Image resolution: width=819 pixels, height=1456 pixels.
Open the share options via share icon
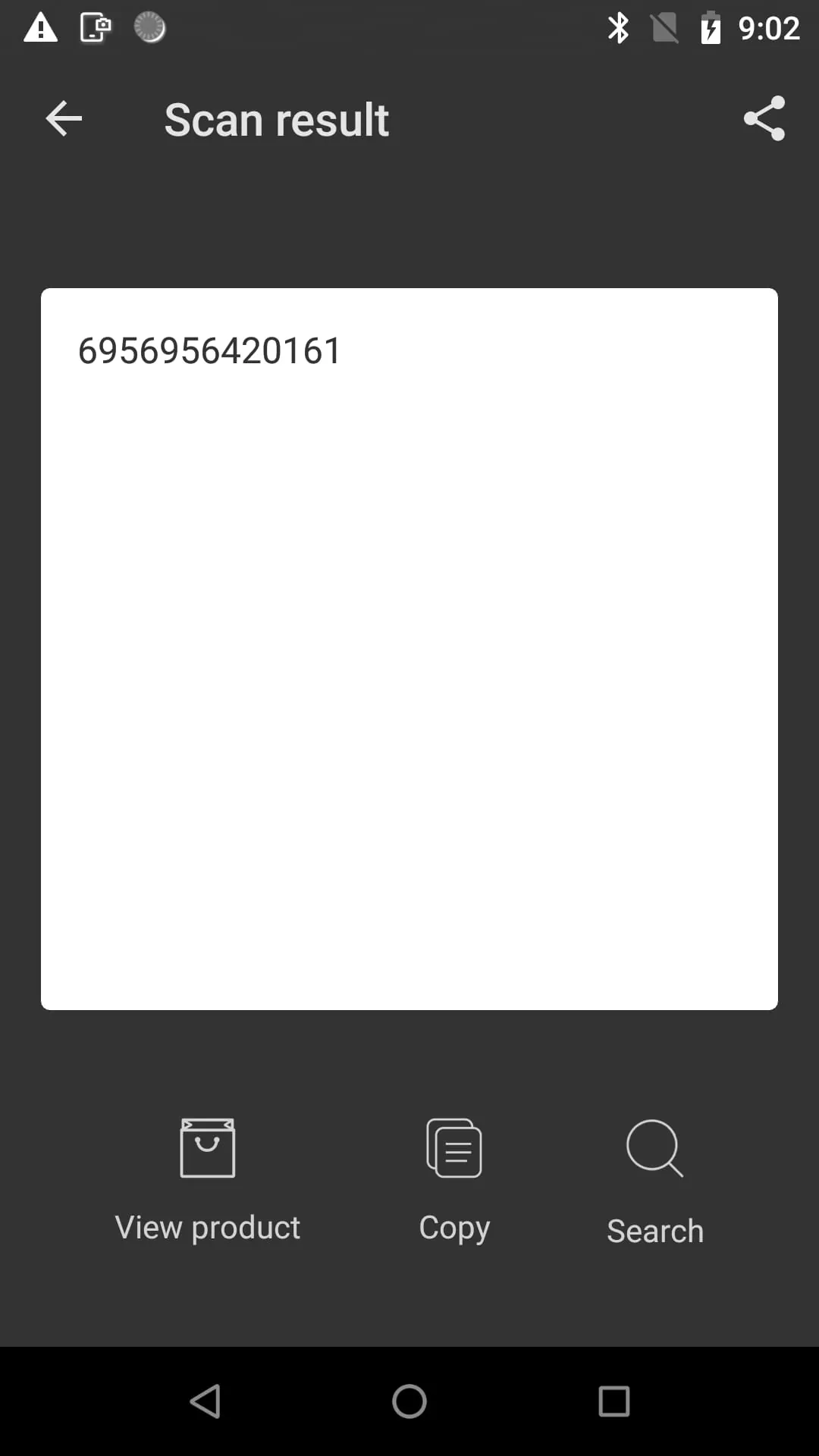pos(763,119)
